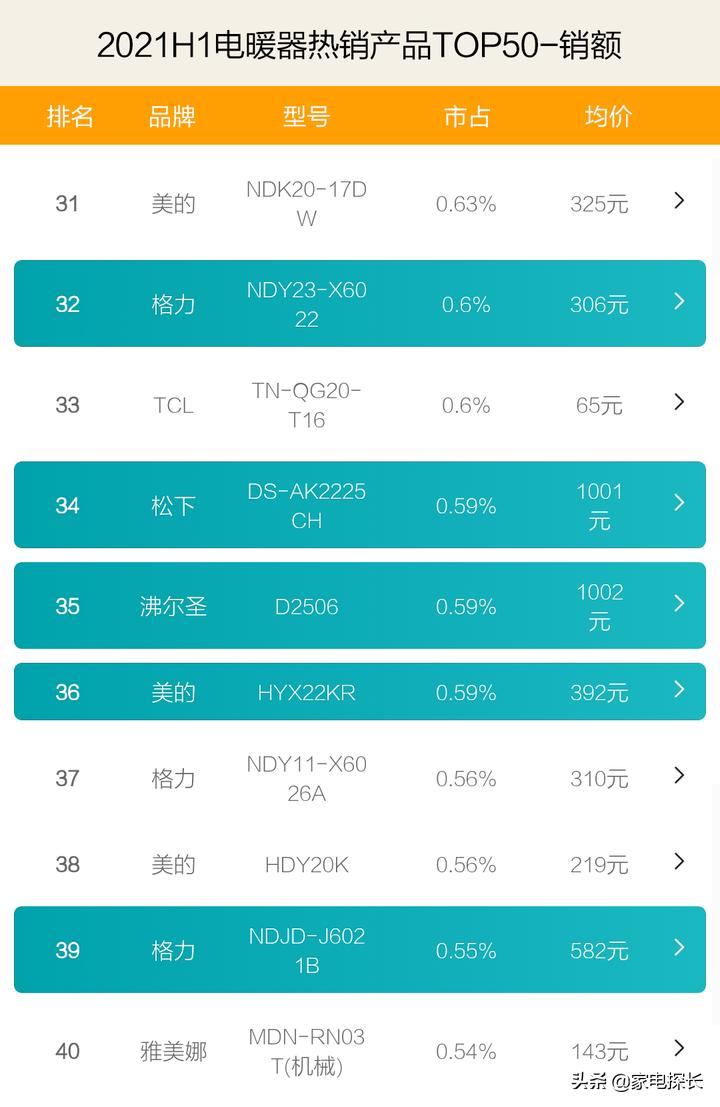Click the TOP50 title banner
The height and width of the screenshot is (1107, 720).
point(360,44)
